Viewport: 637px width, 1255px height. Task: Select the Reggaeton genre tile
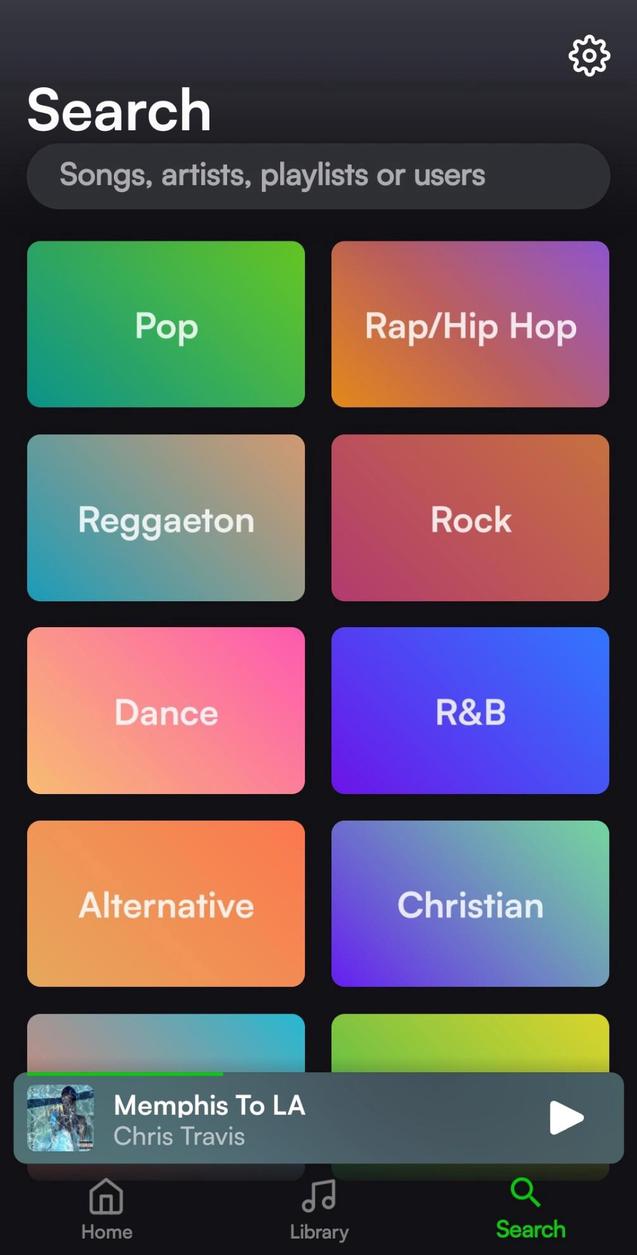[x=166, y=518]
